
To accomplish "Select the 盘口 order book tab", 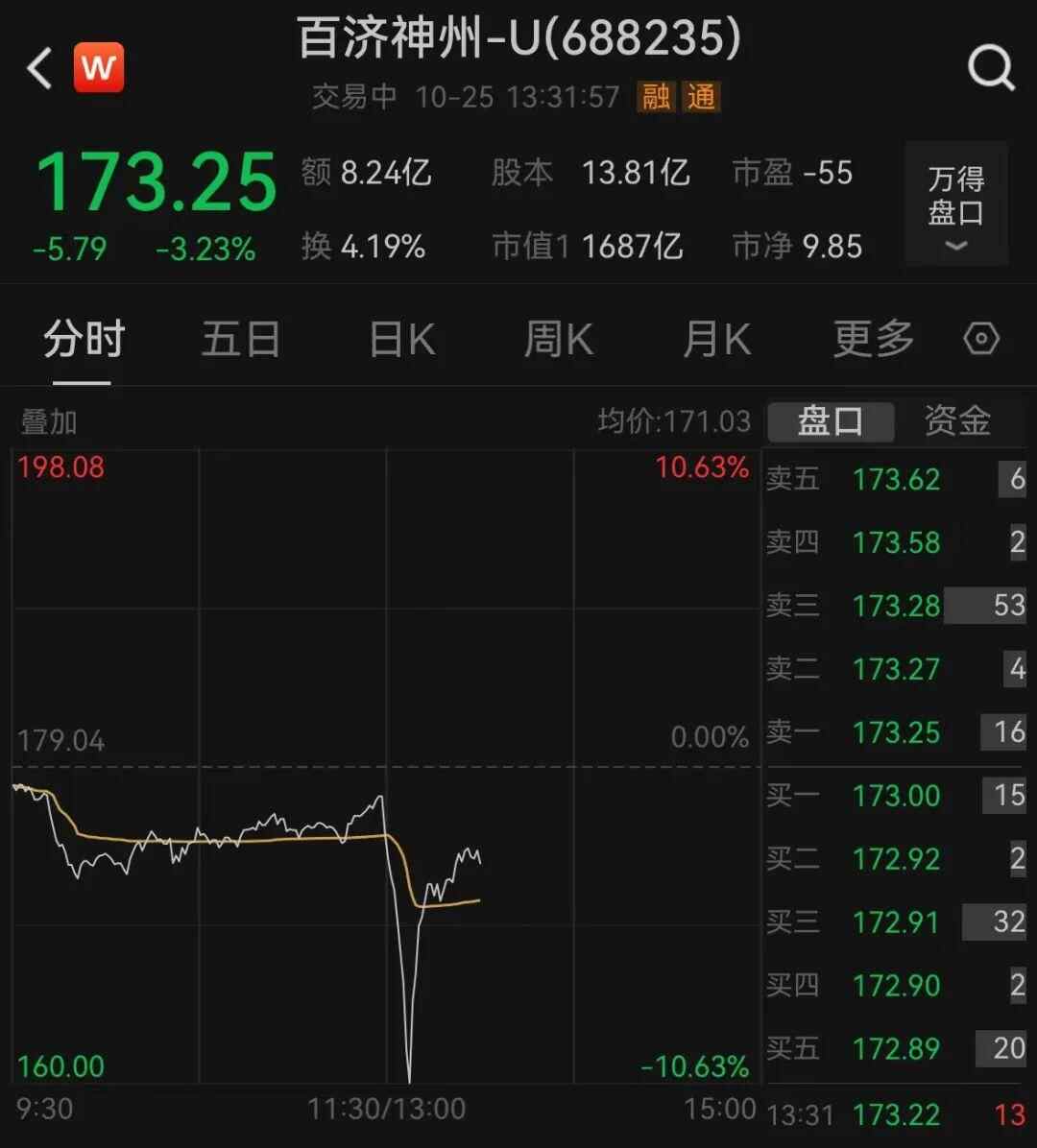I will (x=831, y=421).
